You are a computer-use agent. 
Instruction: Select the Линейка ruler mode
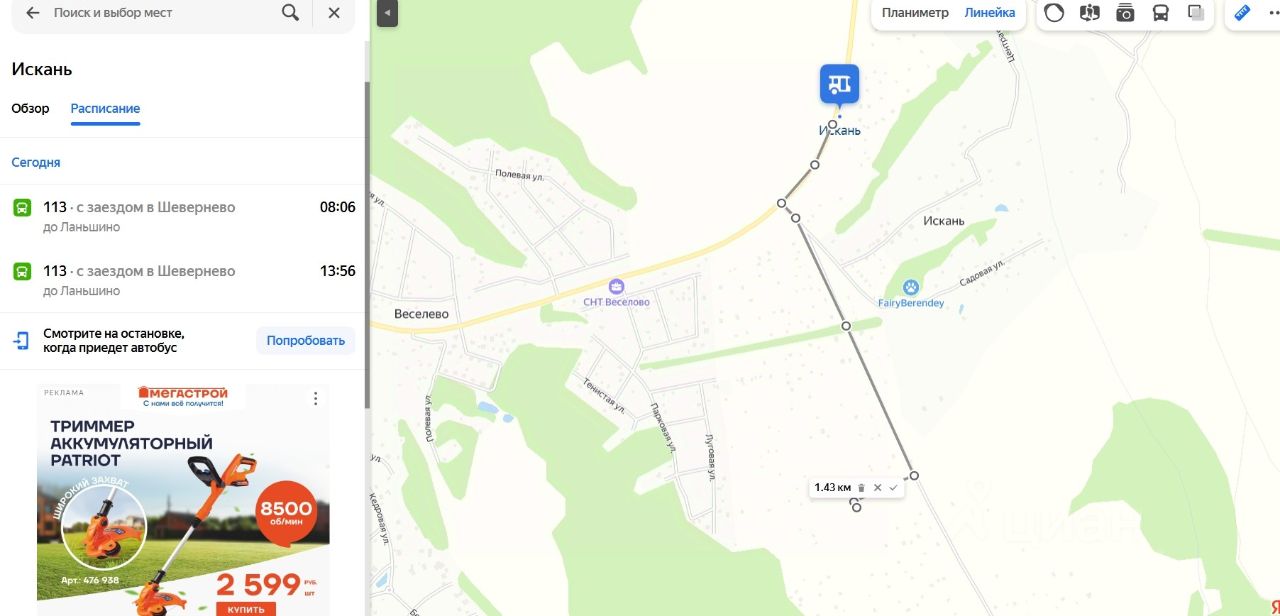pos(990,13)
